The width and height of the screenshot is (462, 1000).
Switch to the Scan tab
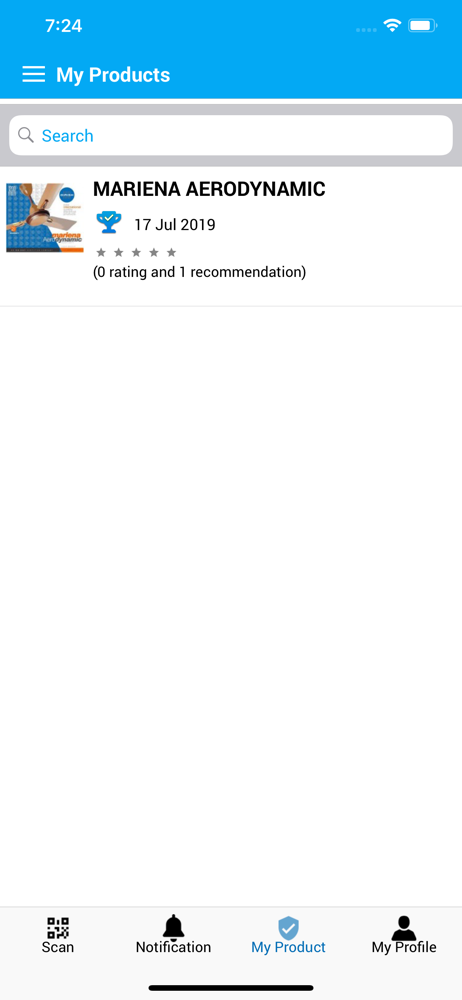[x=58, y=936]
